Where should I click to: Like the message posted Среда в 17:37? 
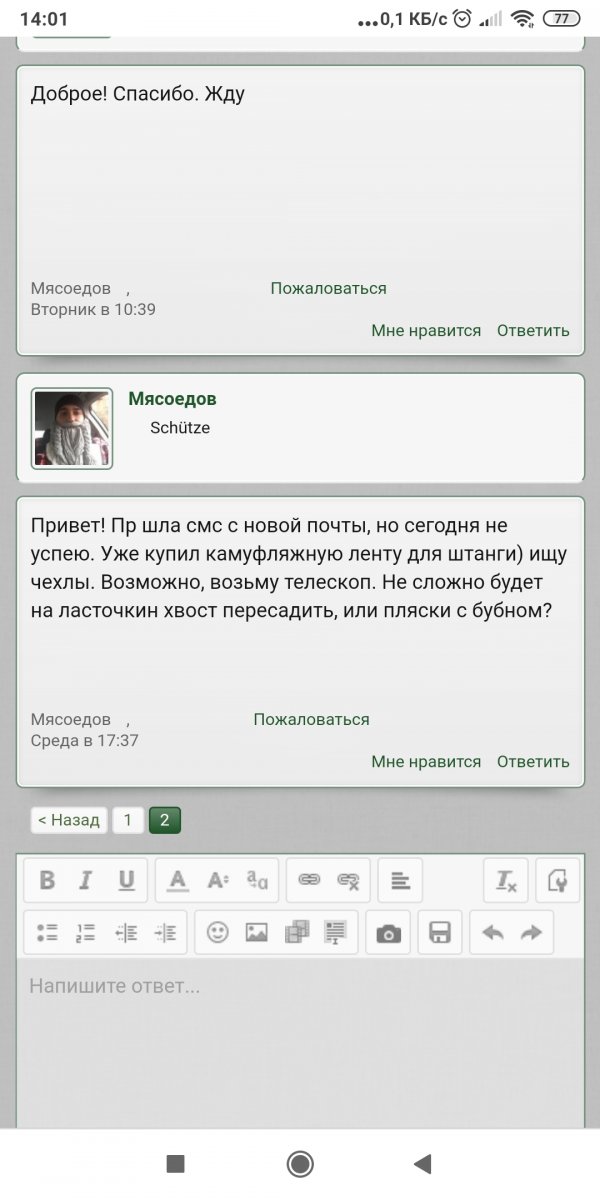426,761
